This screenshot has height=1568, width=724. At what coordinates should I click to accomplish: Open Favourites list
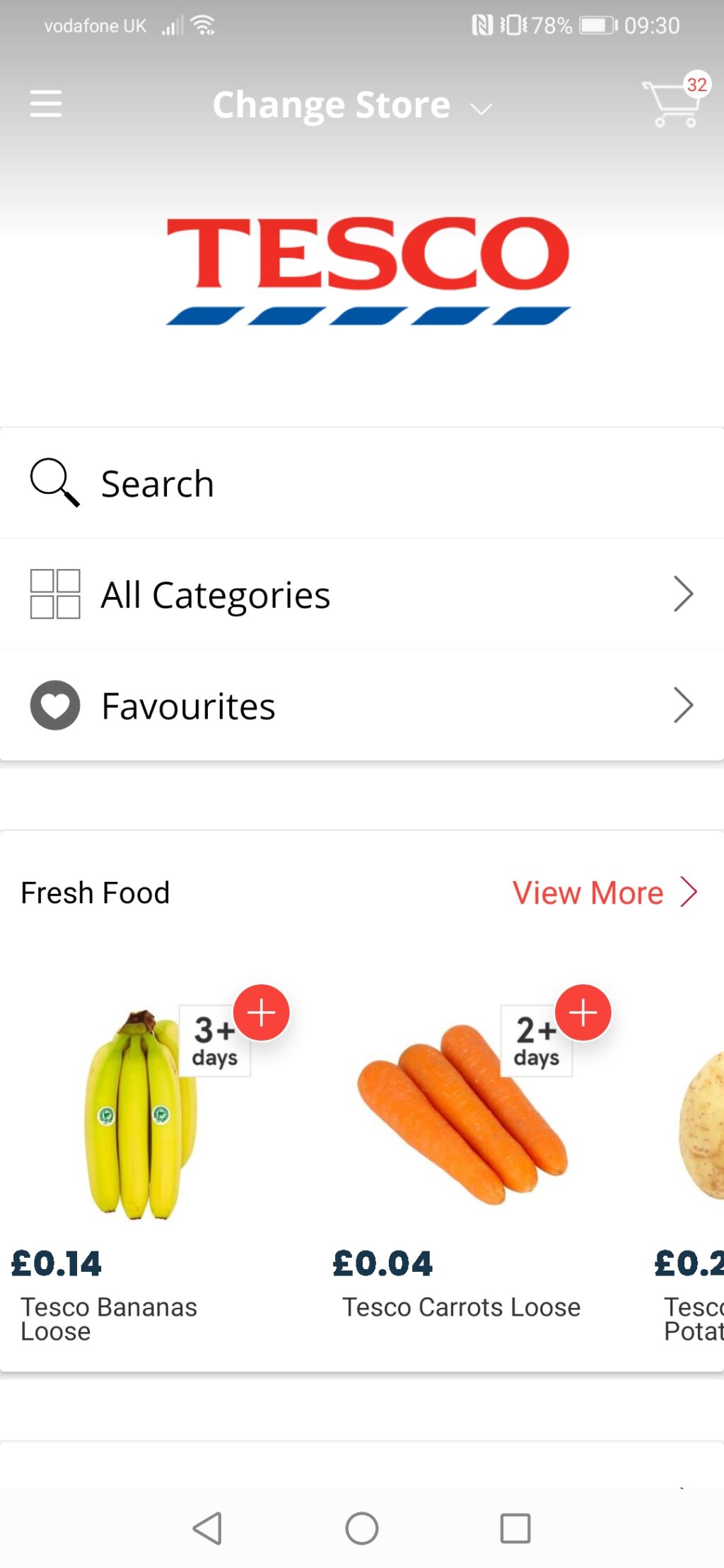[362, 705]
